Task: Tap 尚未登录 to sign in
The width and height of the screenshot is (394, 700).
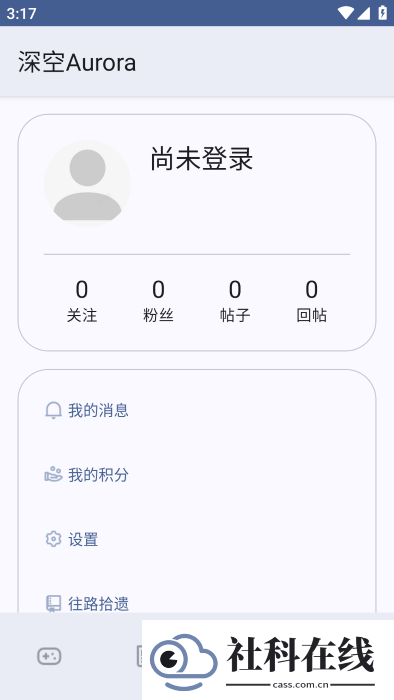Action: 202,159
